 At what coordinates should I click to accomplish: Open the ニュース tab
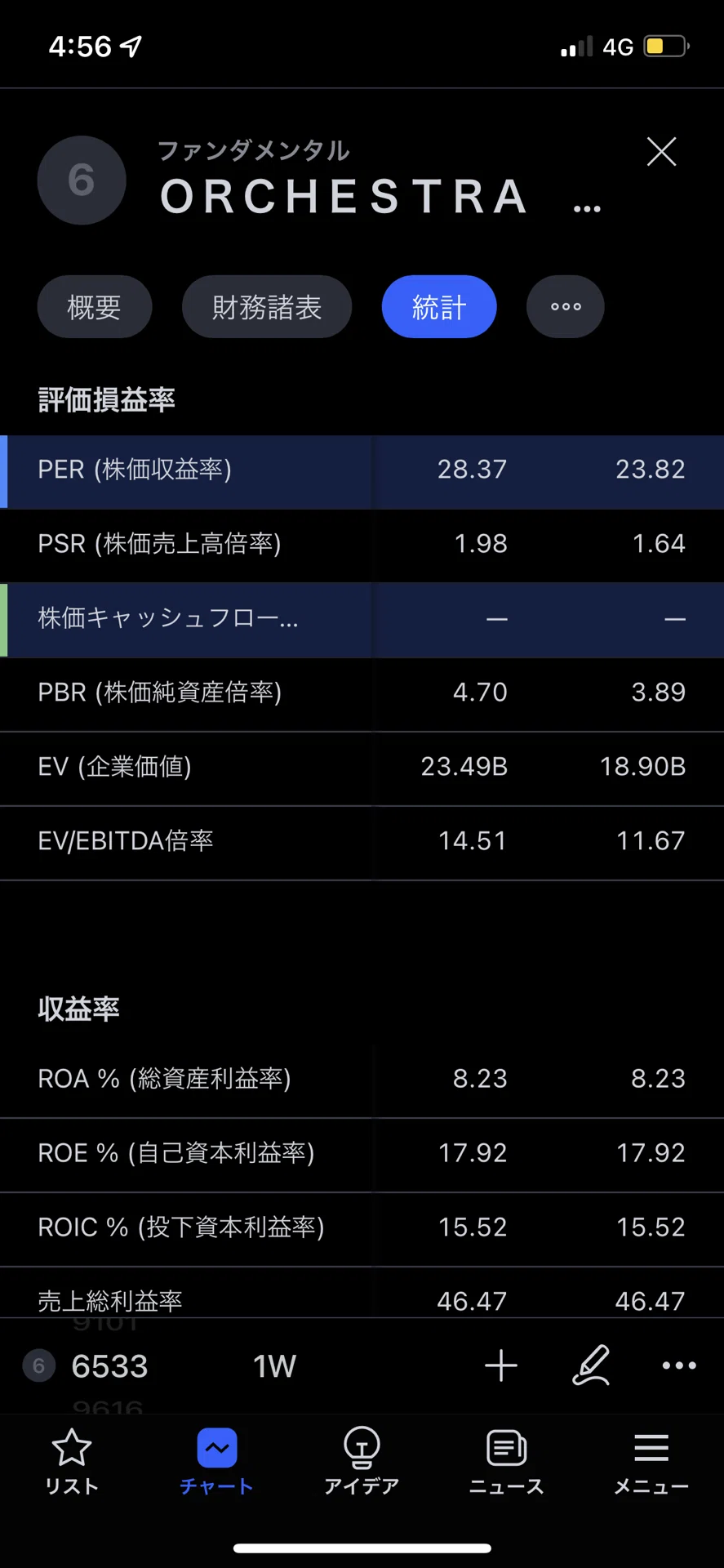click(506, 1462)
